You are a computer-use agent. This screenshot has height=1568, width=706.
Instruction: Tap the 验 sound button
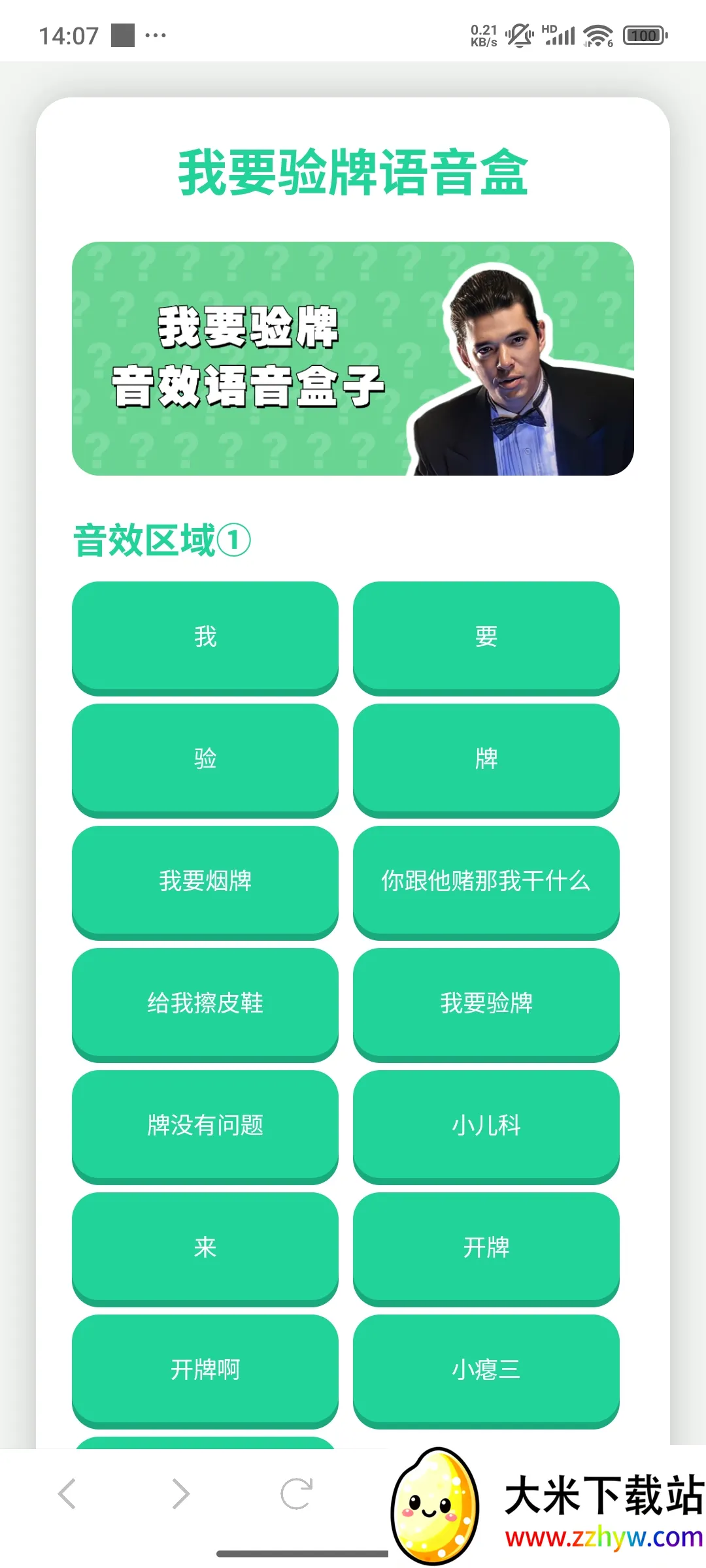point(205,759)
